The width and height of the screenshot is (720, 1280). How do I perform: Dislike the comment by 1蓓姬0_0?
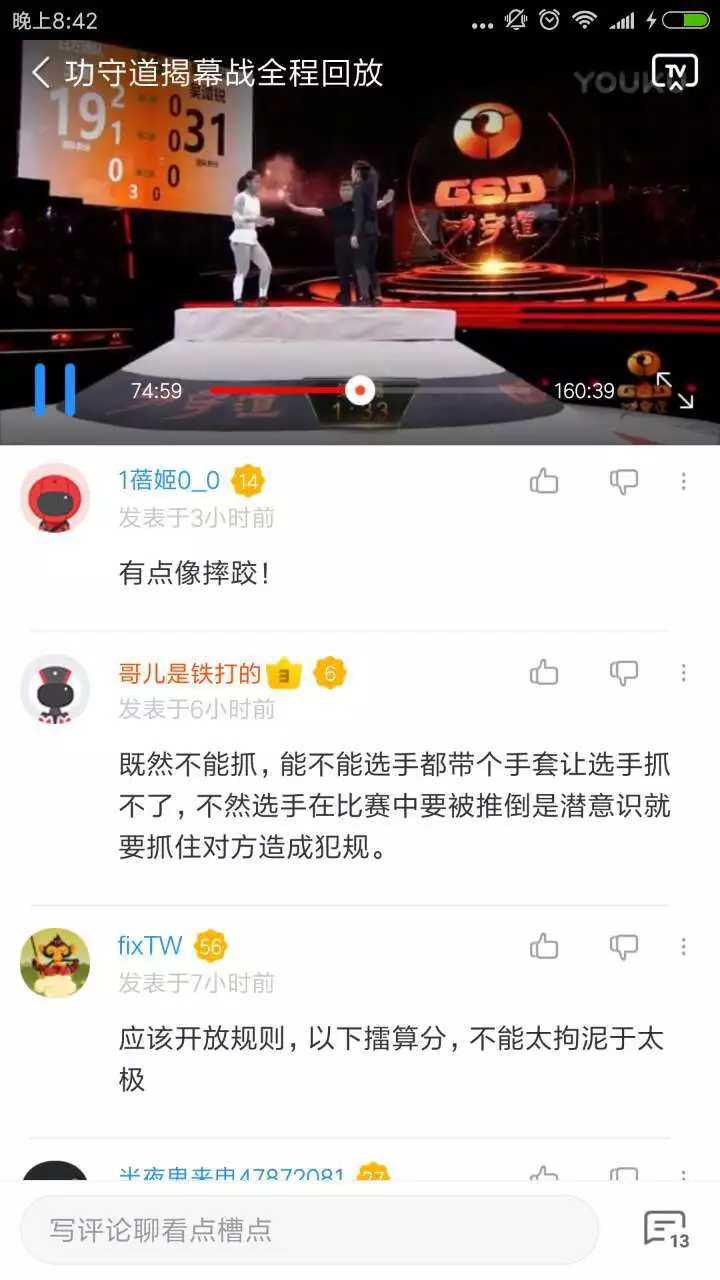[x=624, y=482]
